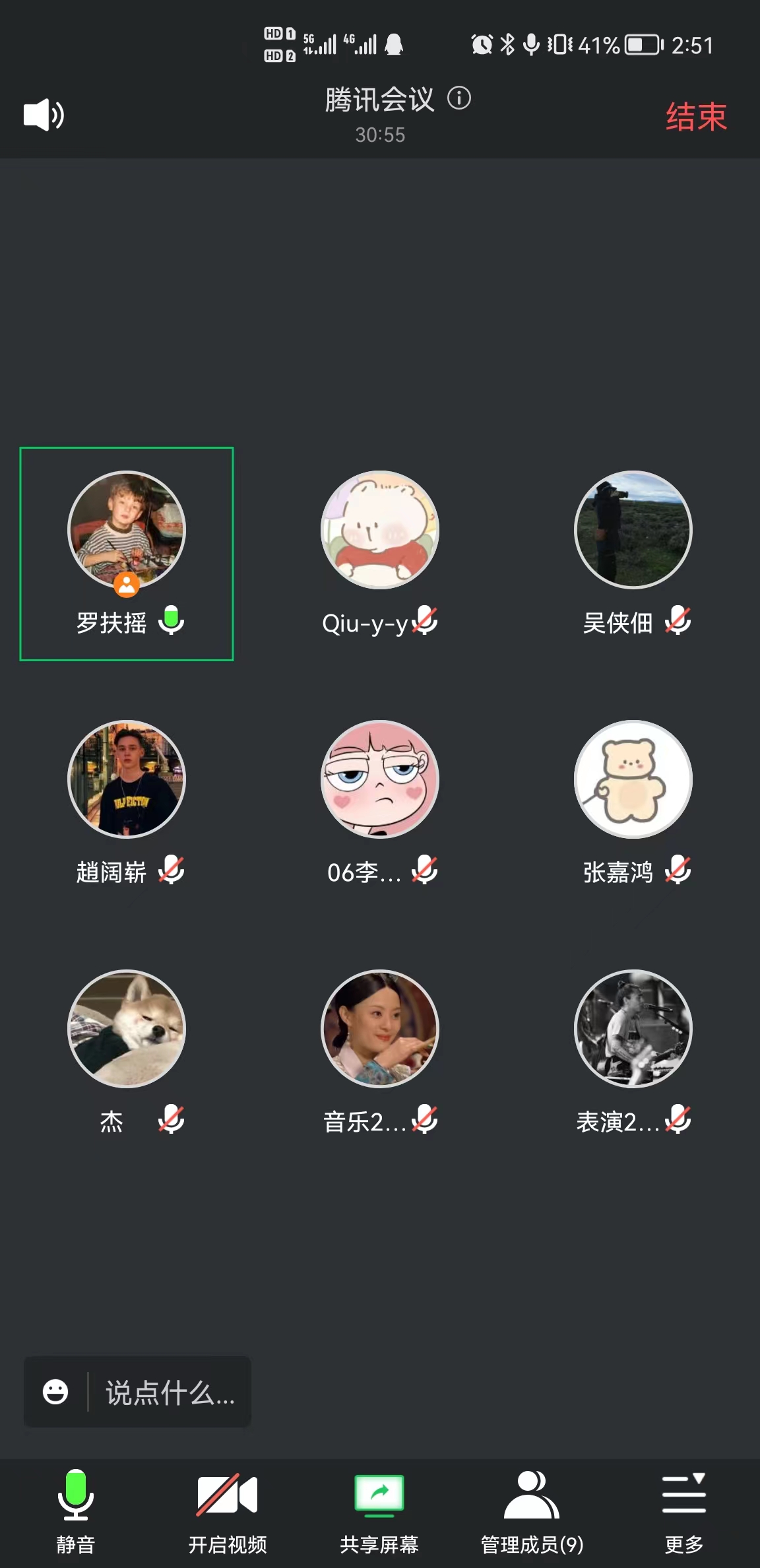Turn on camera via 开启视频
Screen dimensions: 760x1568
coord(228,1512)
